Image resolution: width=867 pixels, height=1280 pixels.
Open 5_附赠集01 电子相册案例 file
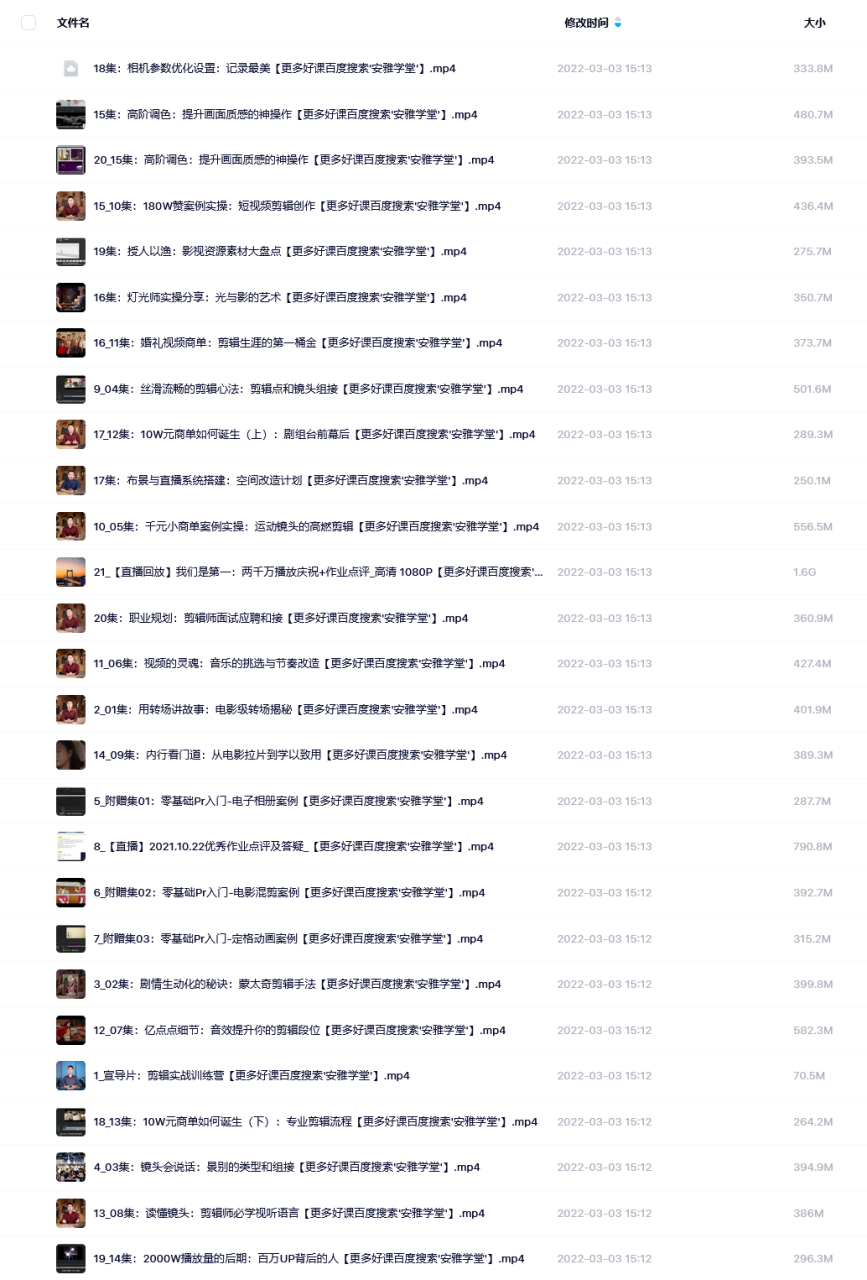point(288,801)
